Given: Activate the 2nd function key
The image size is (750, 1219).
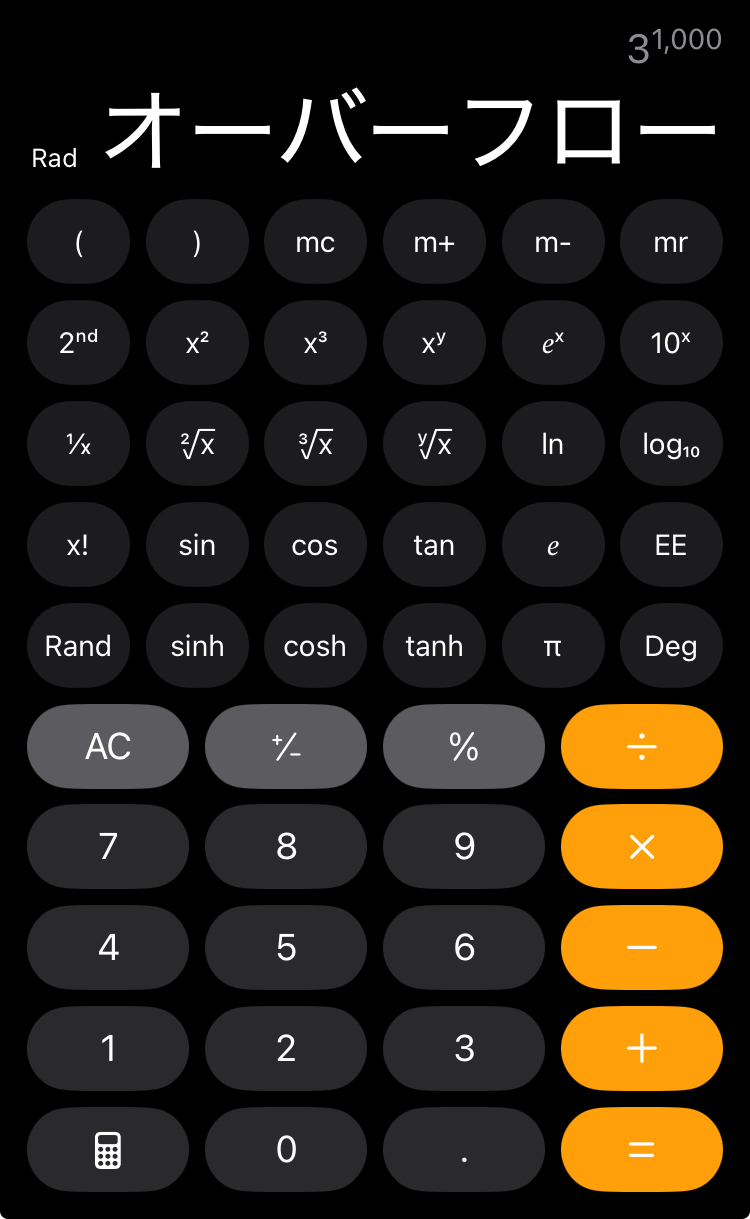Looking at the screenshot, I should tap(78, 343).
